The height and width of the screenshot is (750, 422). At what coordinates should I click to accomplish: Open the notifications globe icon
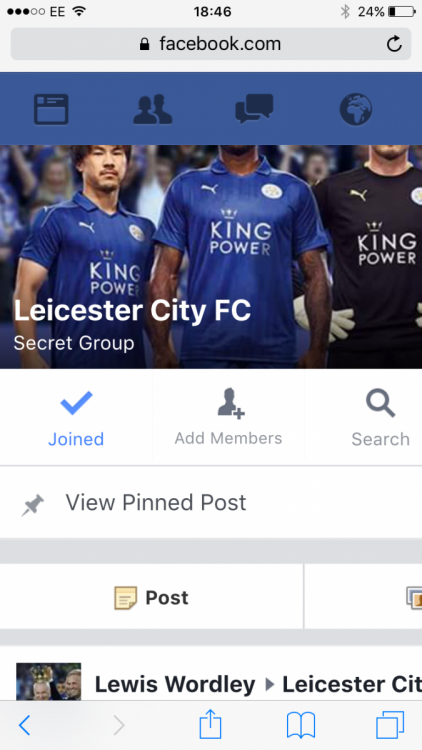click(x=356, y=109)
